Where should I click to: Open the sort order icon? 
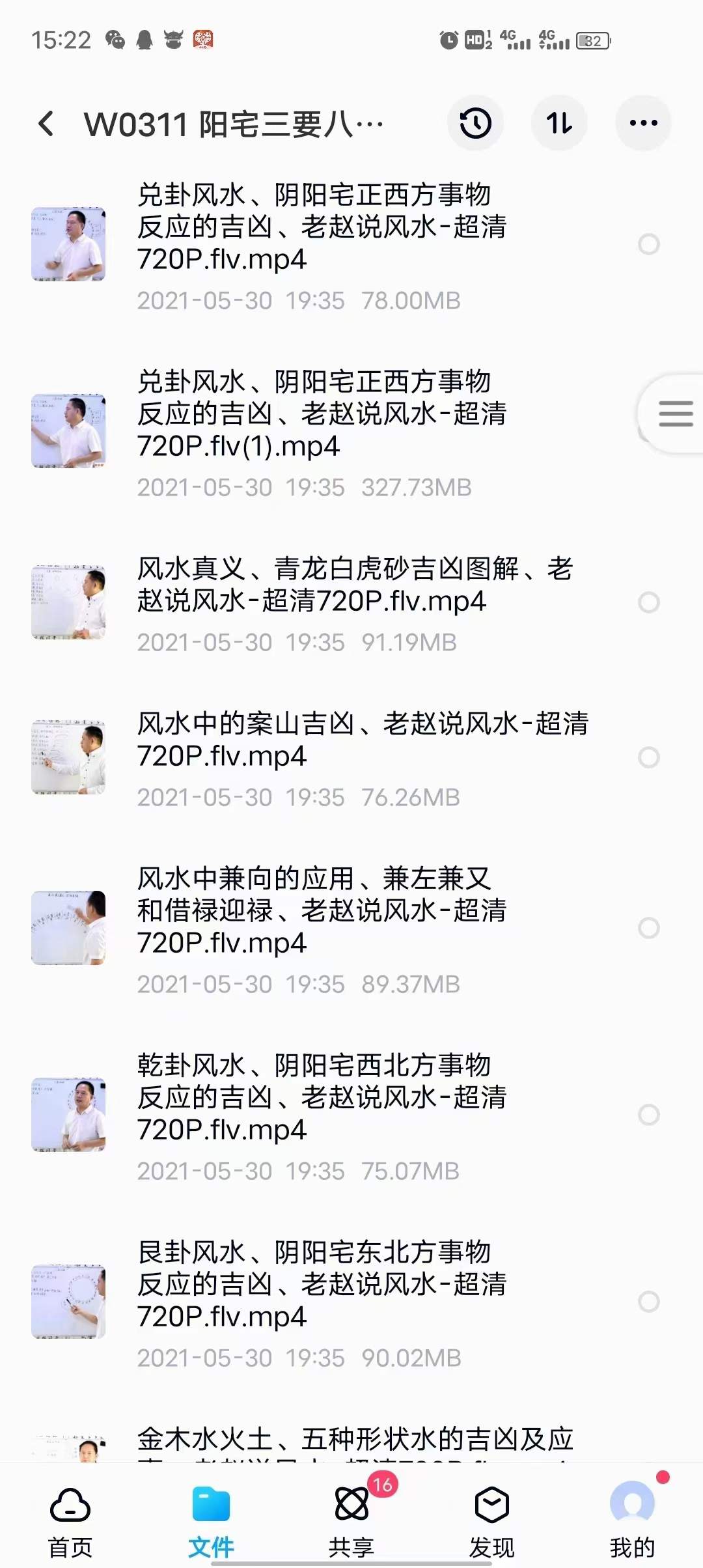coord(559,122)
